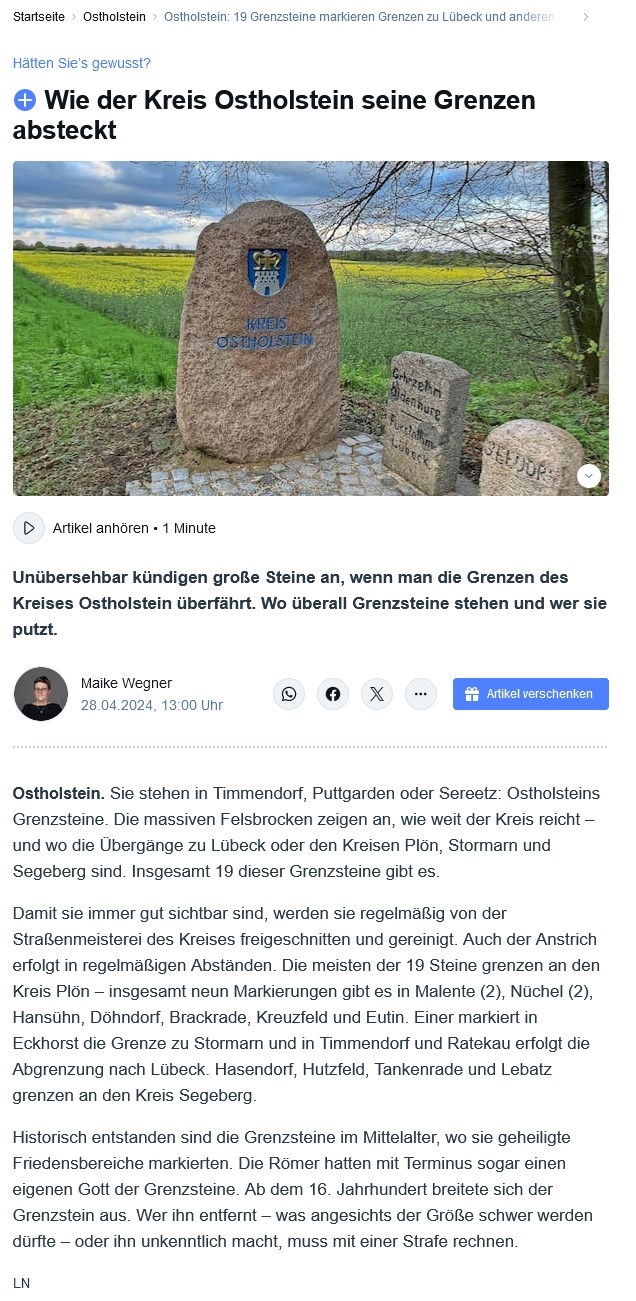This screenshot has height=1301, width=636.
Task: Advance the breadcrumb with the right arrow
Action: coord(585,17)
